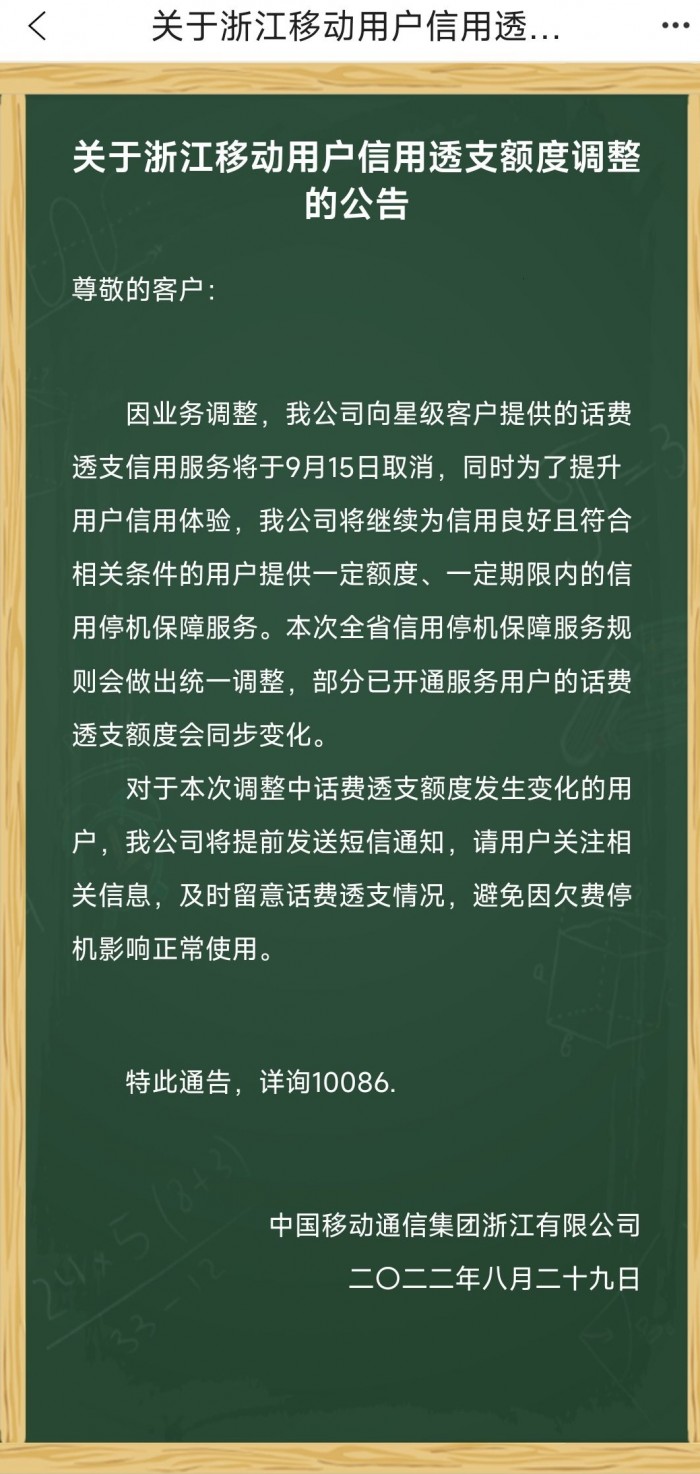Go back using the top-left arrow

pos(37,27)
